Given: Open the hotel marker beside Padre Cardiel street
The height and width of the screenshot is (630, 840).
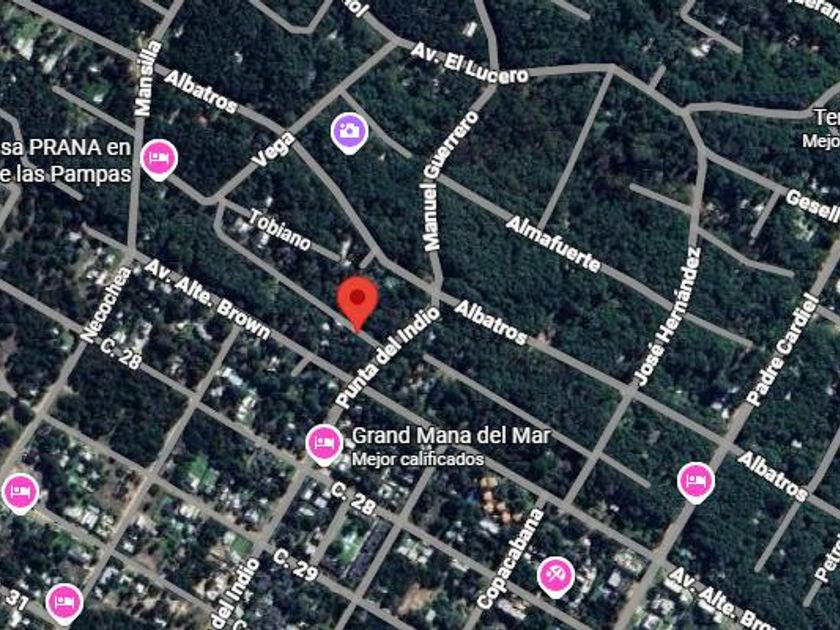Looking at the screenshot, I should pos(695,482).
